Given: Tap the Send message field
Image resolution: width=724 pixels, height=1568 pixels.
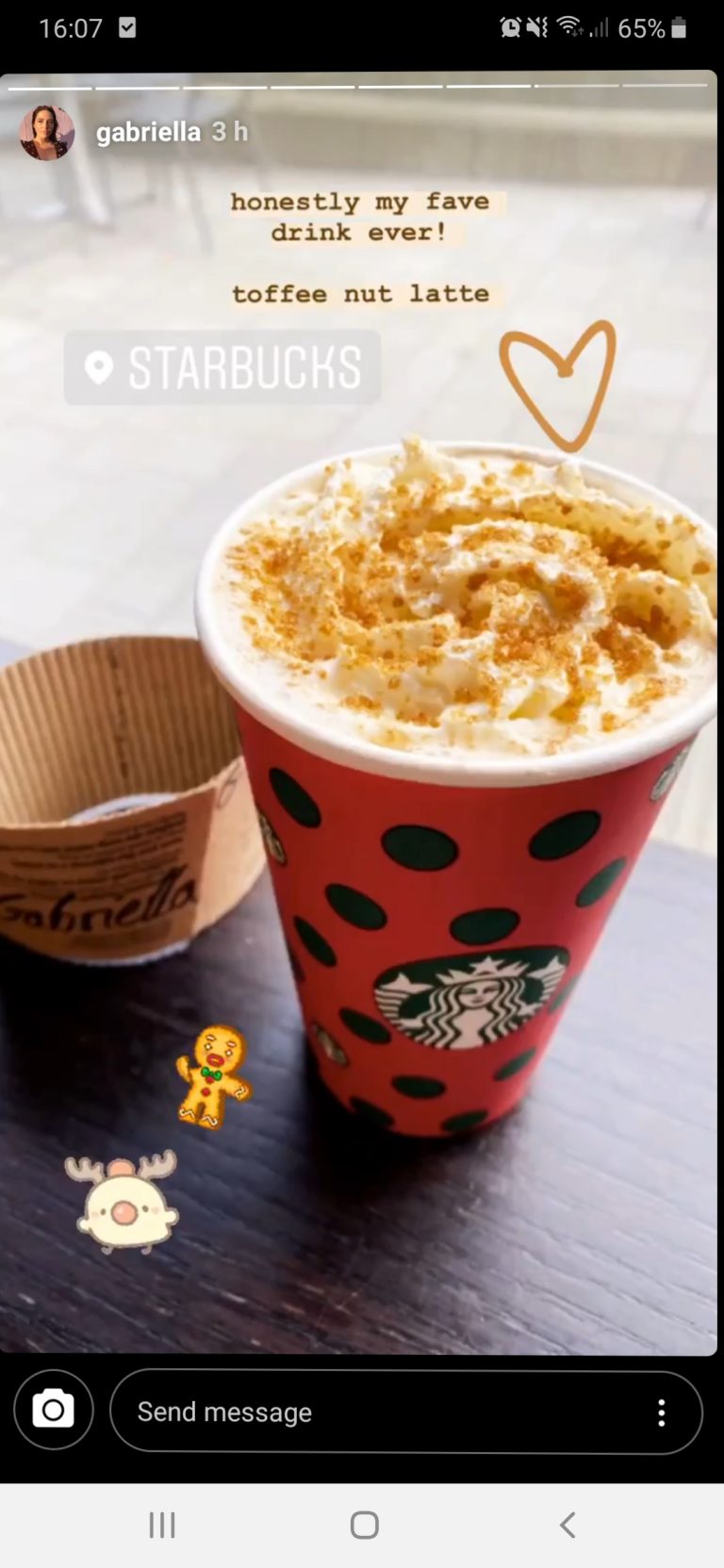Looking at the screenshot, I should click(406, 1412).
